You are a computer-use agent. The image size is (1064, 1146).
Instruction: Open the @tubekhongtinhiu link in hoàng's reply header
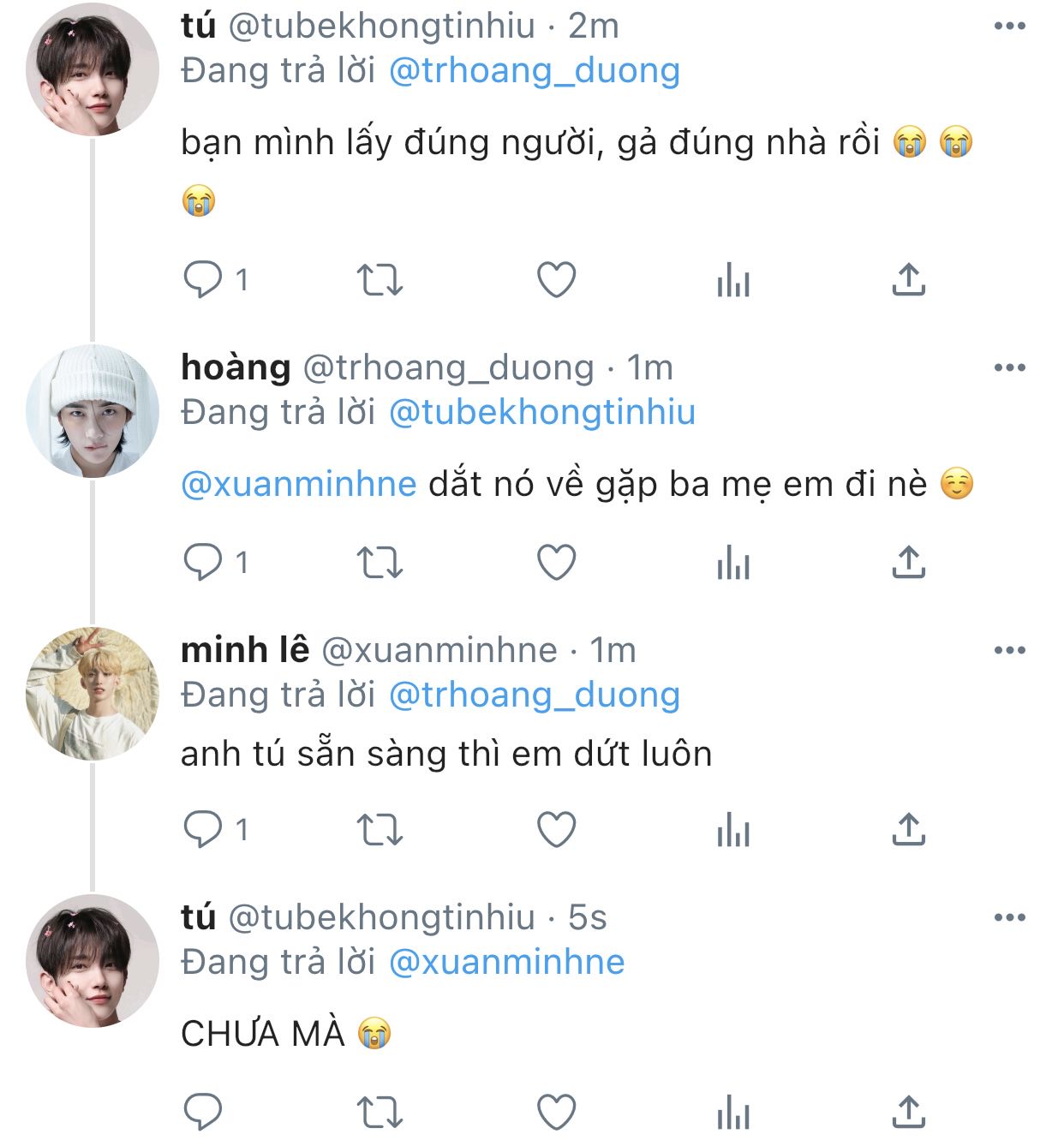(542, 412)
